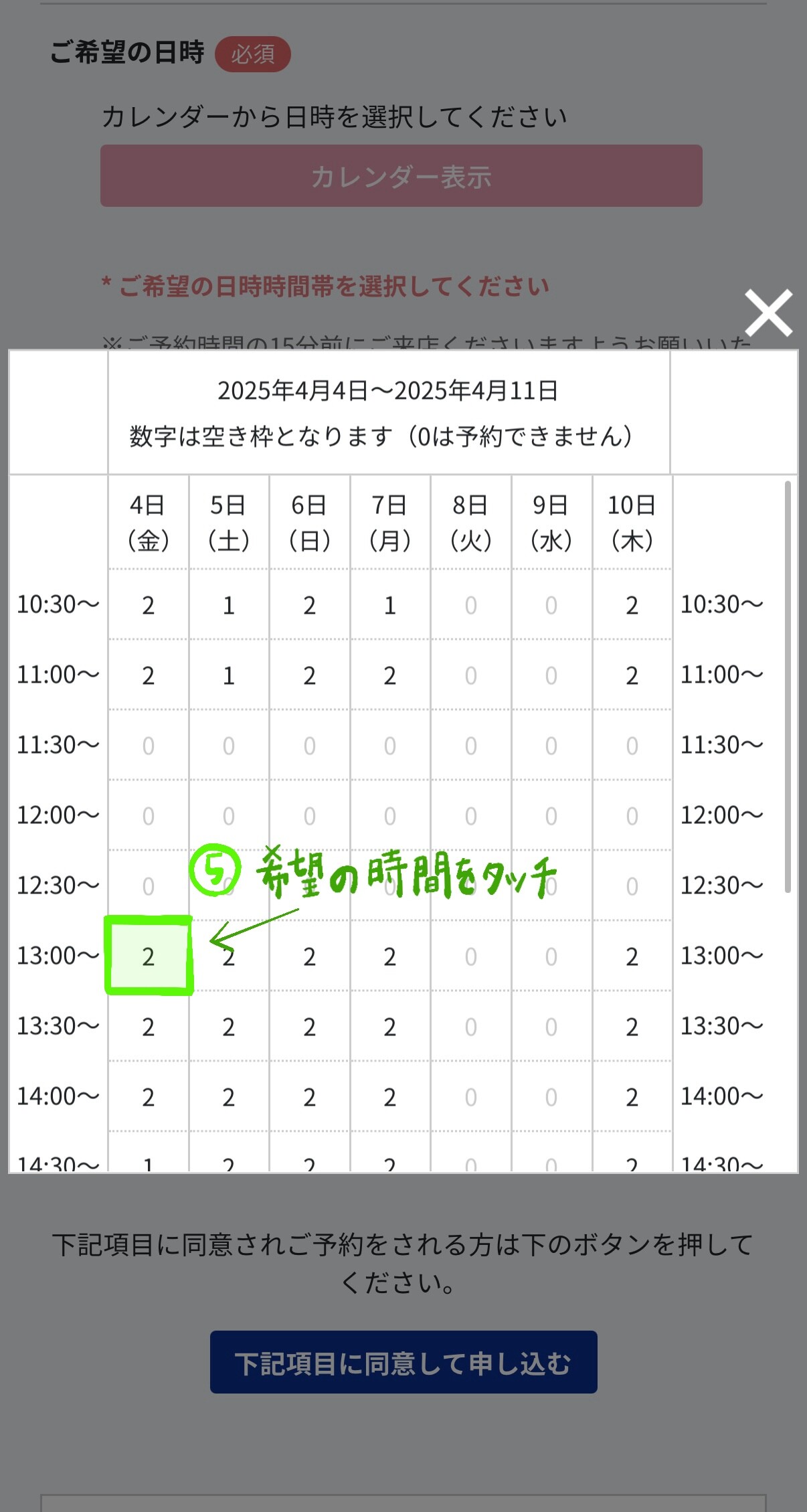Choose the 10:30 slot on 10日(木)
807x1512 pixels.
pos(632,605)
